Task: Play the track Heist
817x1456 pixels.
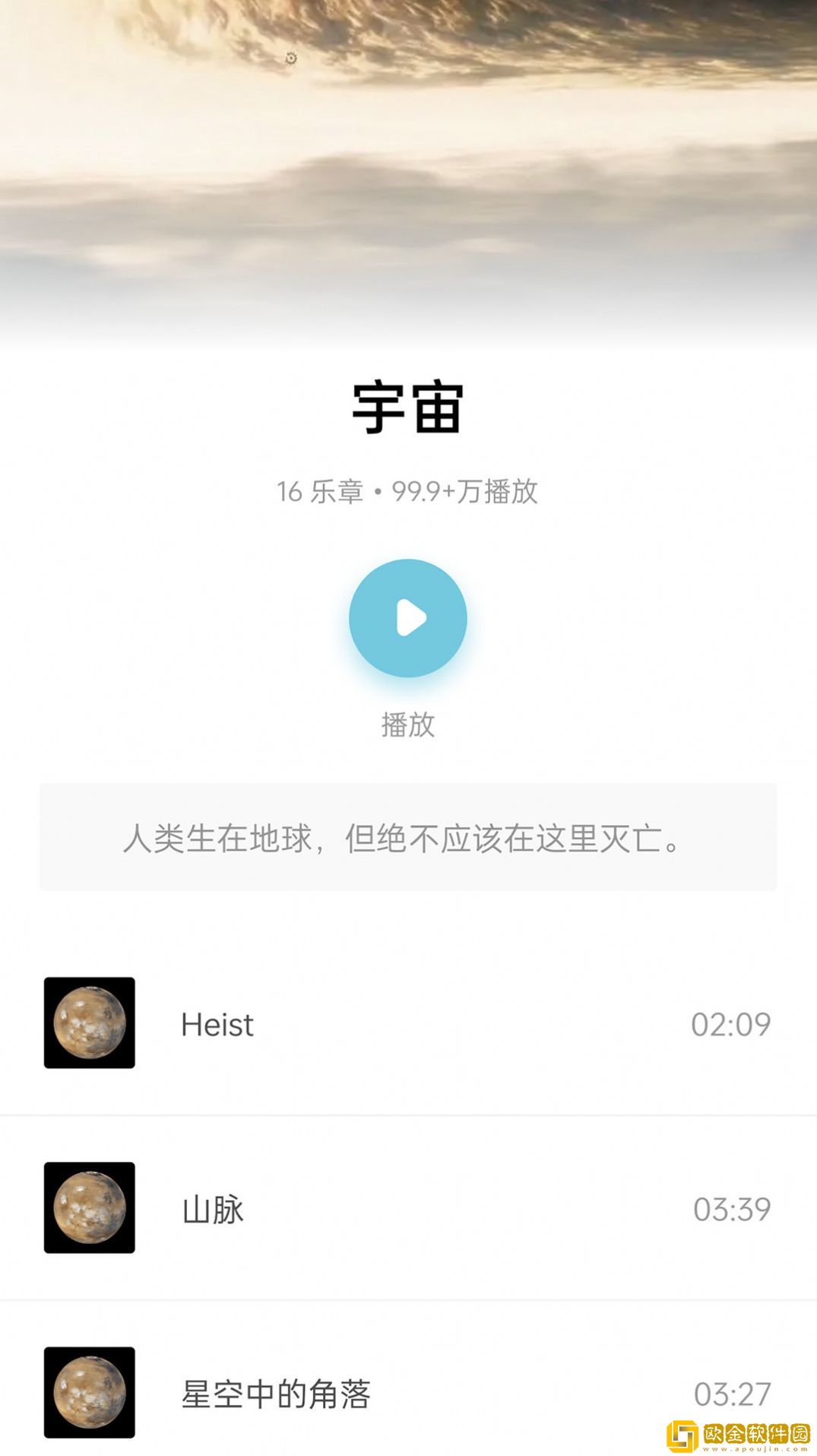Action: coord(217,1023)
